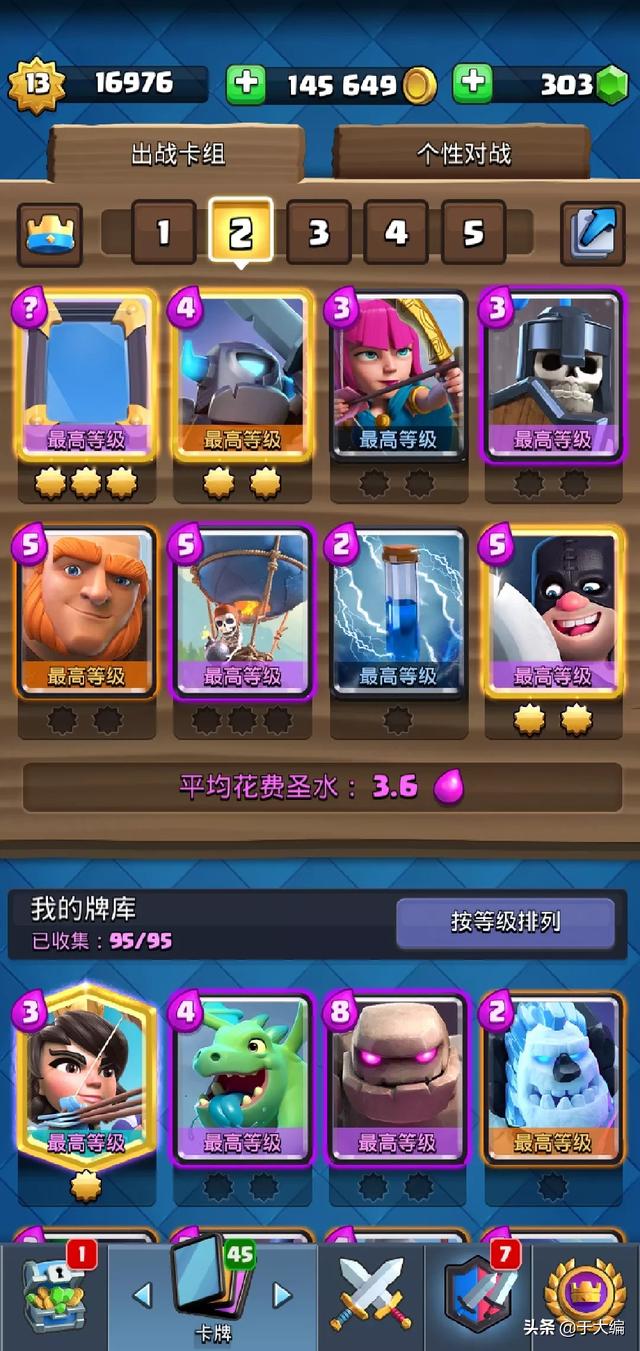Go to the battle tab with crossed swords

coord(370,1295)
